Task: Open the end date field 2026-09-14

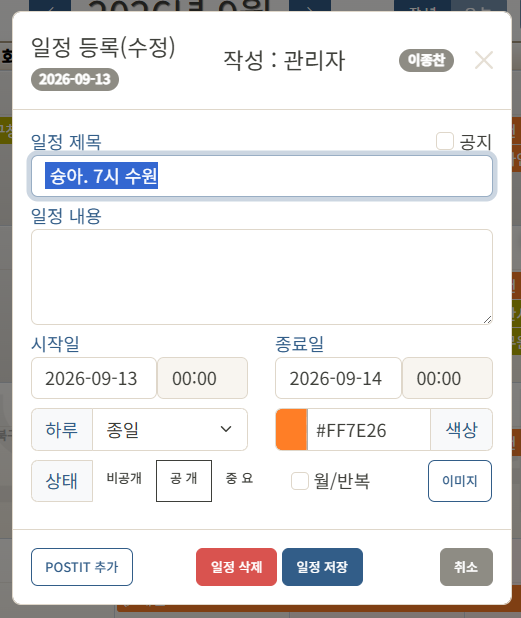Action: tap(338, 378)
